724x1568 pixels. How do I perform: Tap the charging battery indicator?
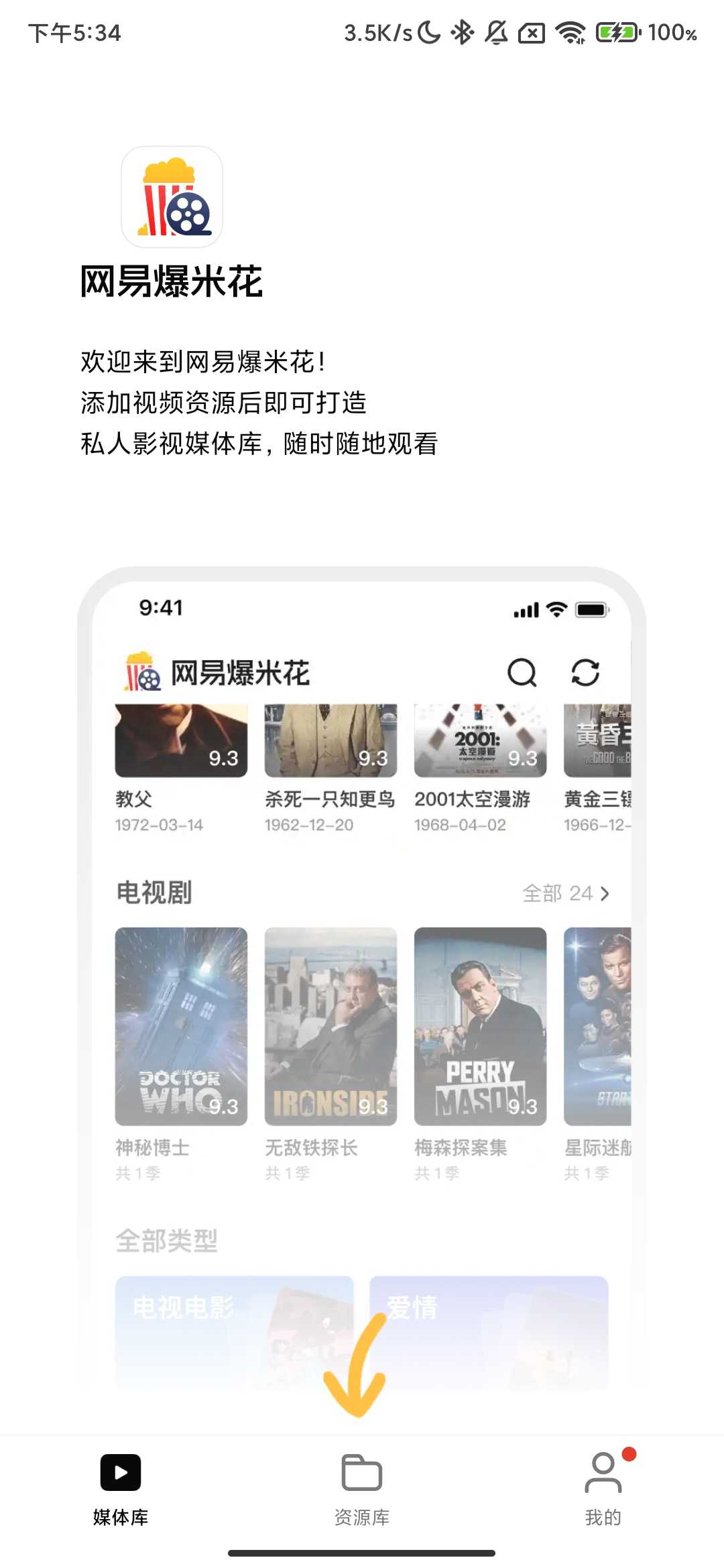617,31
